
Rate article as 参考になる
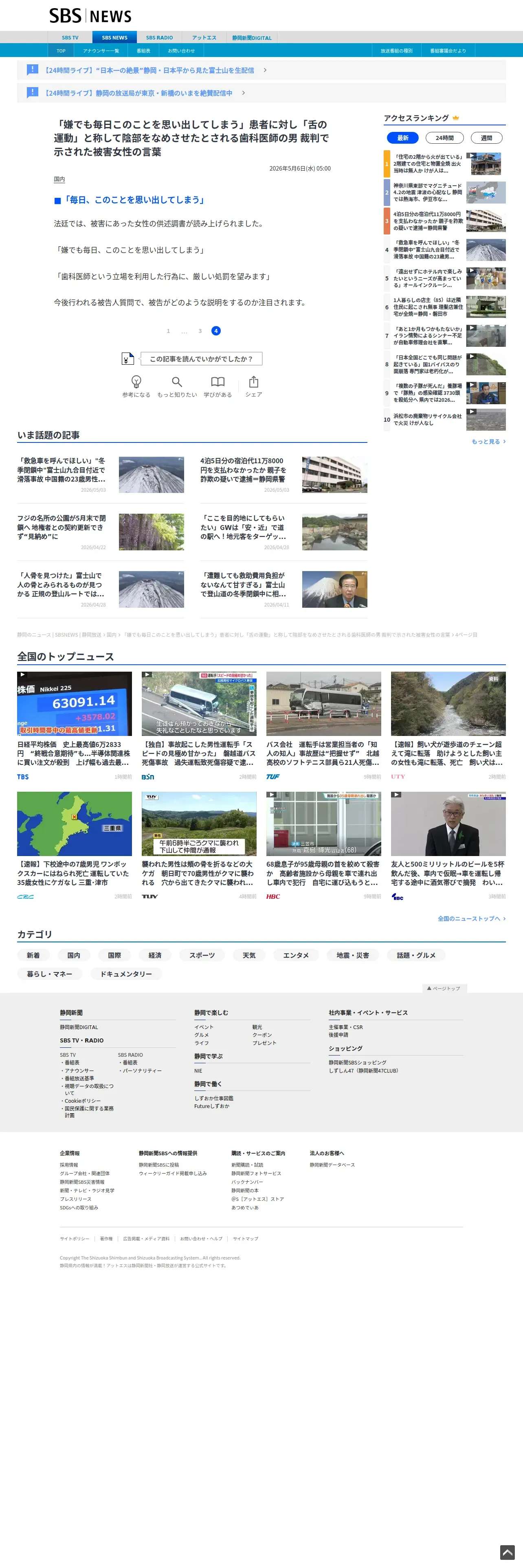click(136, 387)
